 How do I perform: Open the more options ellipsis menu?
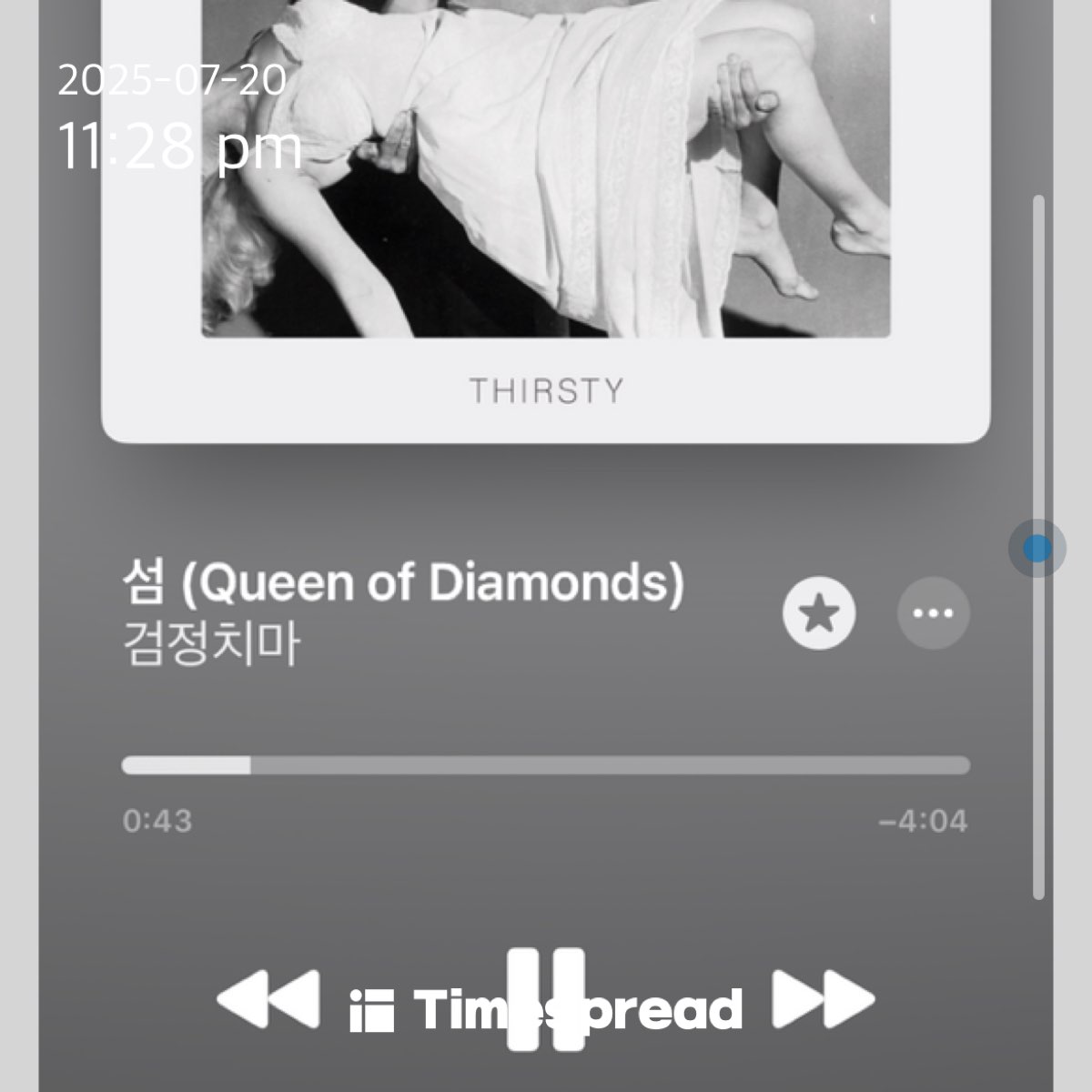pyautogui.click(x=933, y=613)
